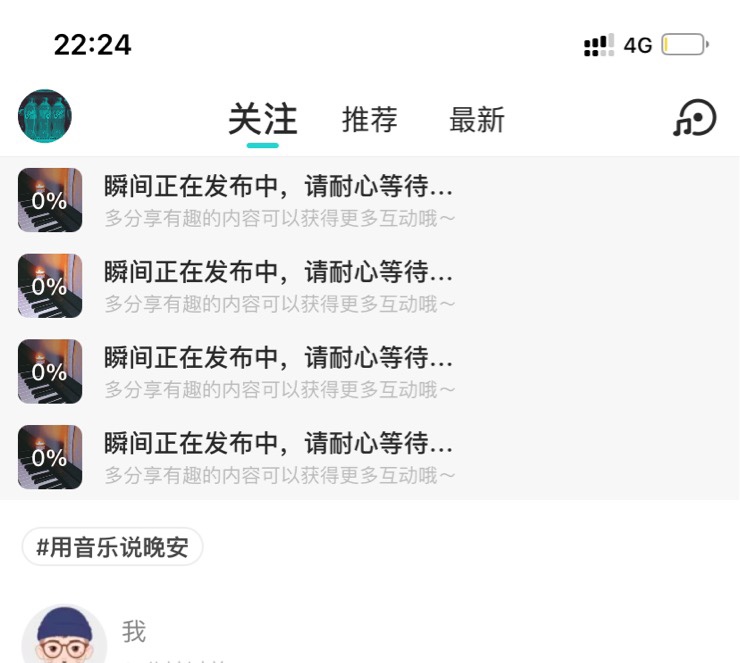The height and width of the screenshot is (663, 740).
Task: Open the music planet icon
Action: click(x=694, y=118)
